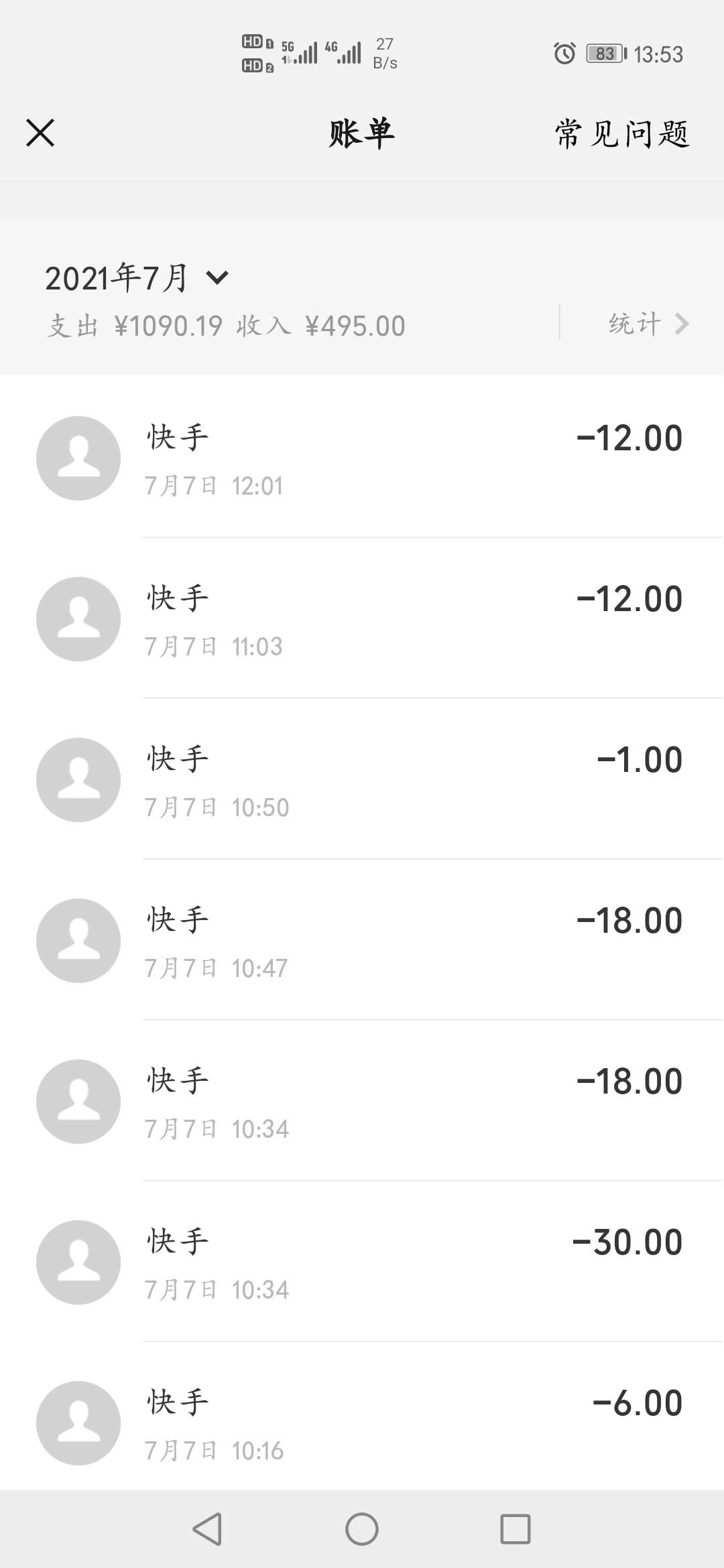
Task: View 快手 record from 7月7日 10:16
Action: tap(362, 1422)
